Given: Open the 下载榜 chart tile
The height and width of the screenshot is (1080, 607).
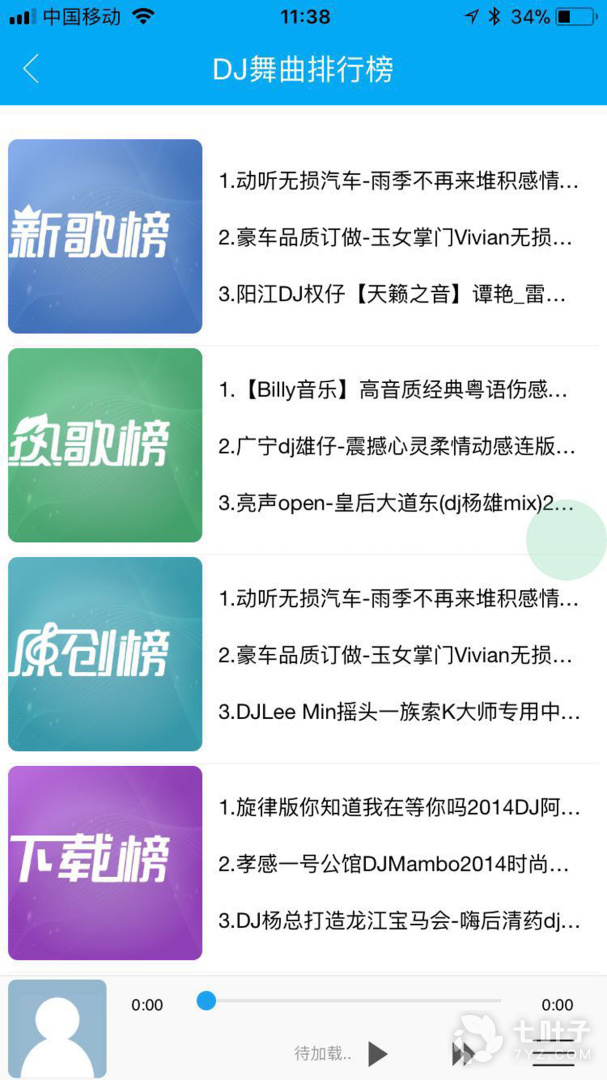Looking at the screenshot, I should point(105,863).
